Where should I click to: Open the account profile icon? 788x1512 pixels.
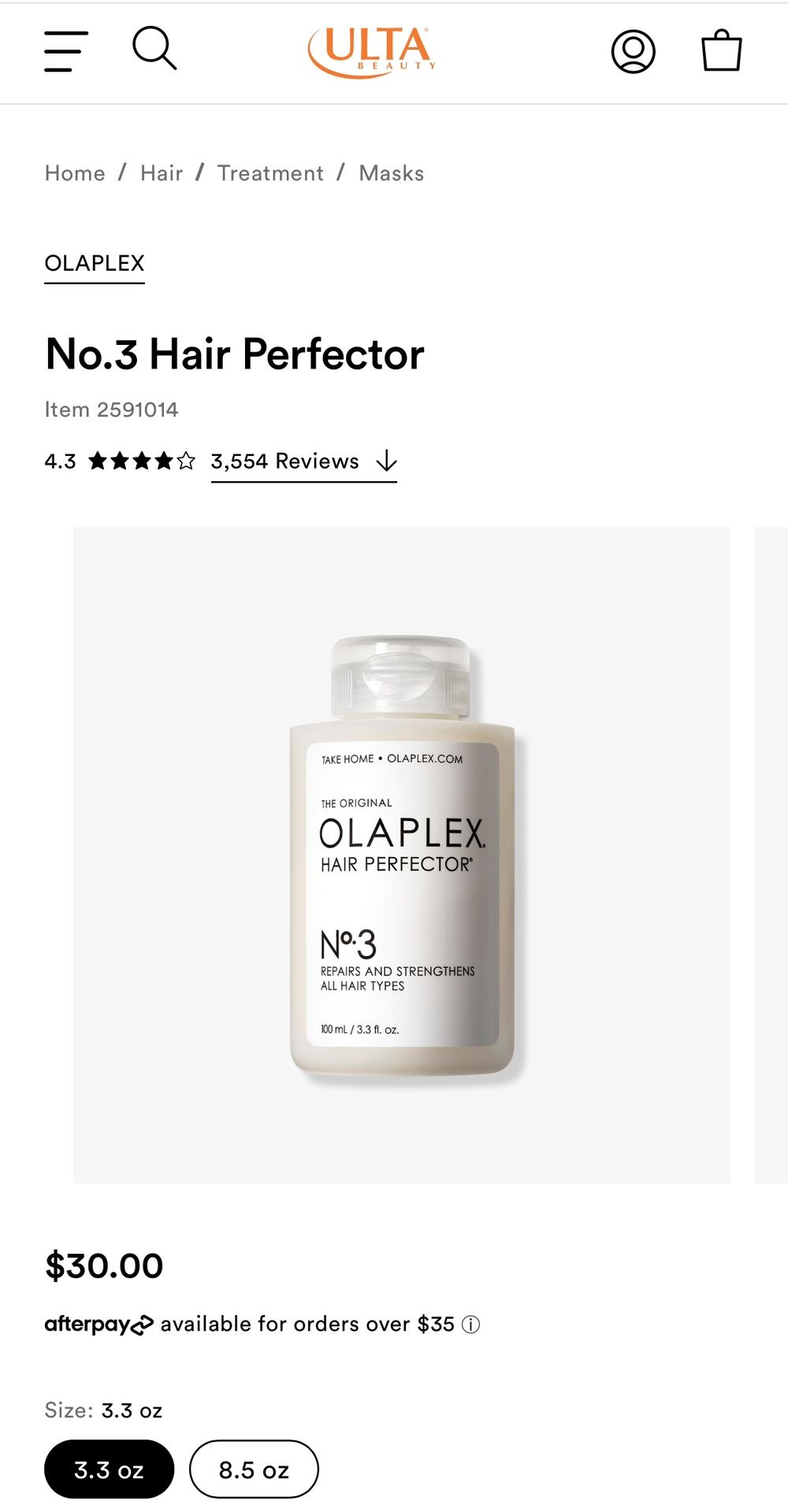[x=634, y=52]
